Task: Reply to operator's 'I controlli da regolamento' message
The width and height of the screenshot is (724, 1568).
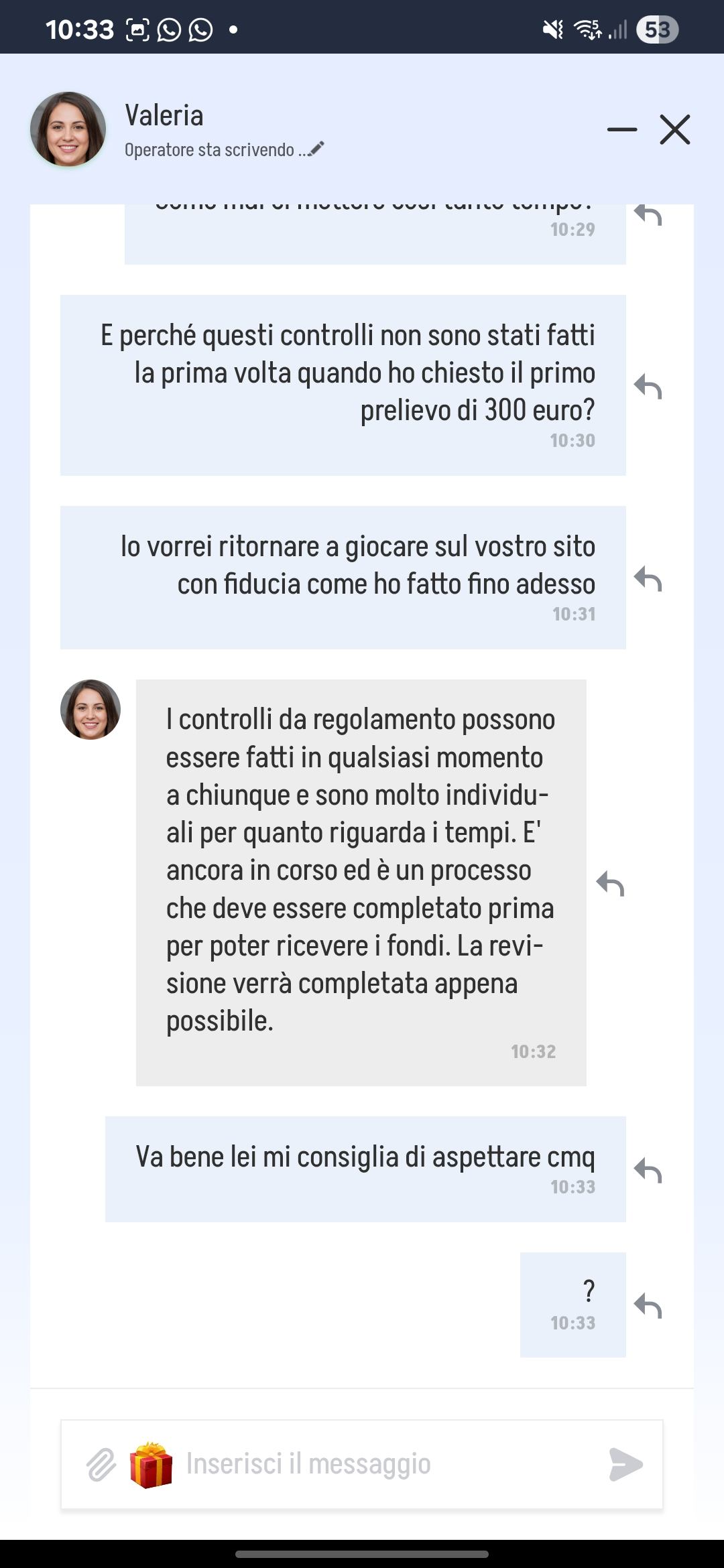Action: (x=610, y=884)
